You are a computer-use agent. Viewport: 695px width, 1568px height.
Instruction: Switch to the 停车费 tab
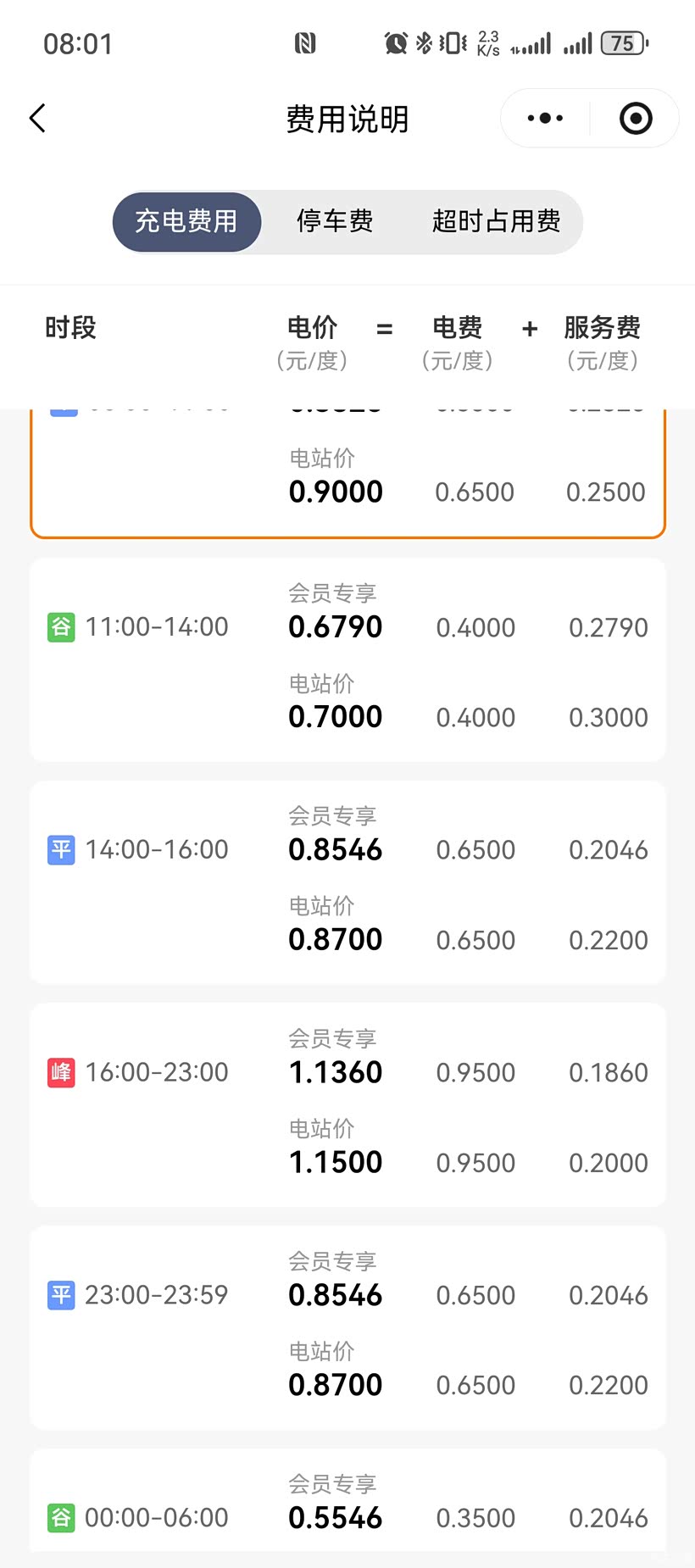click(x=335, y=222)
